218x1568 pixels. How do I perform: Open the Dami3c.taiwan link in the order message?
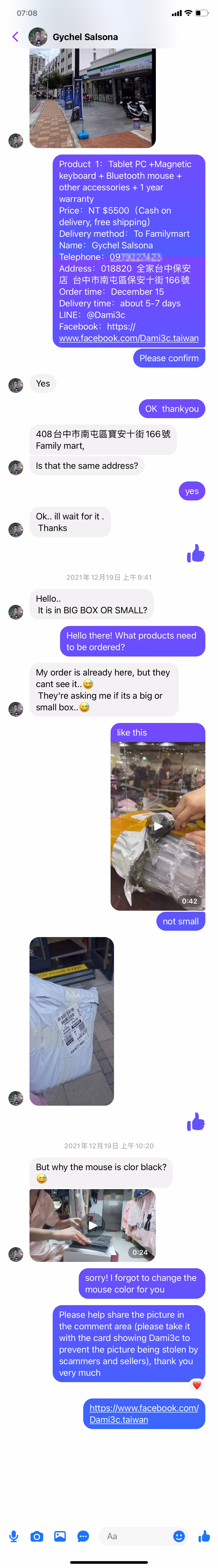click(129, 339)
